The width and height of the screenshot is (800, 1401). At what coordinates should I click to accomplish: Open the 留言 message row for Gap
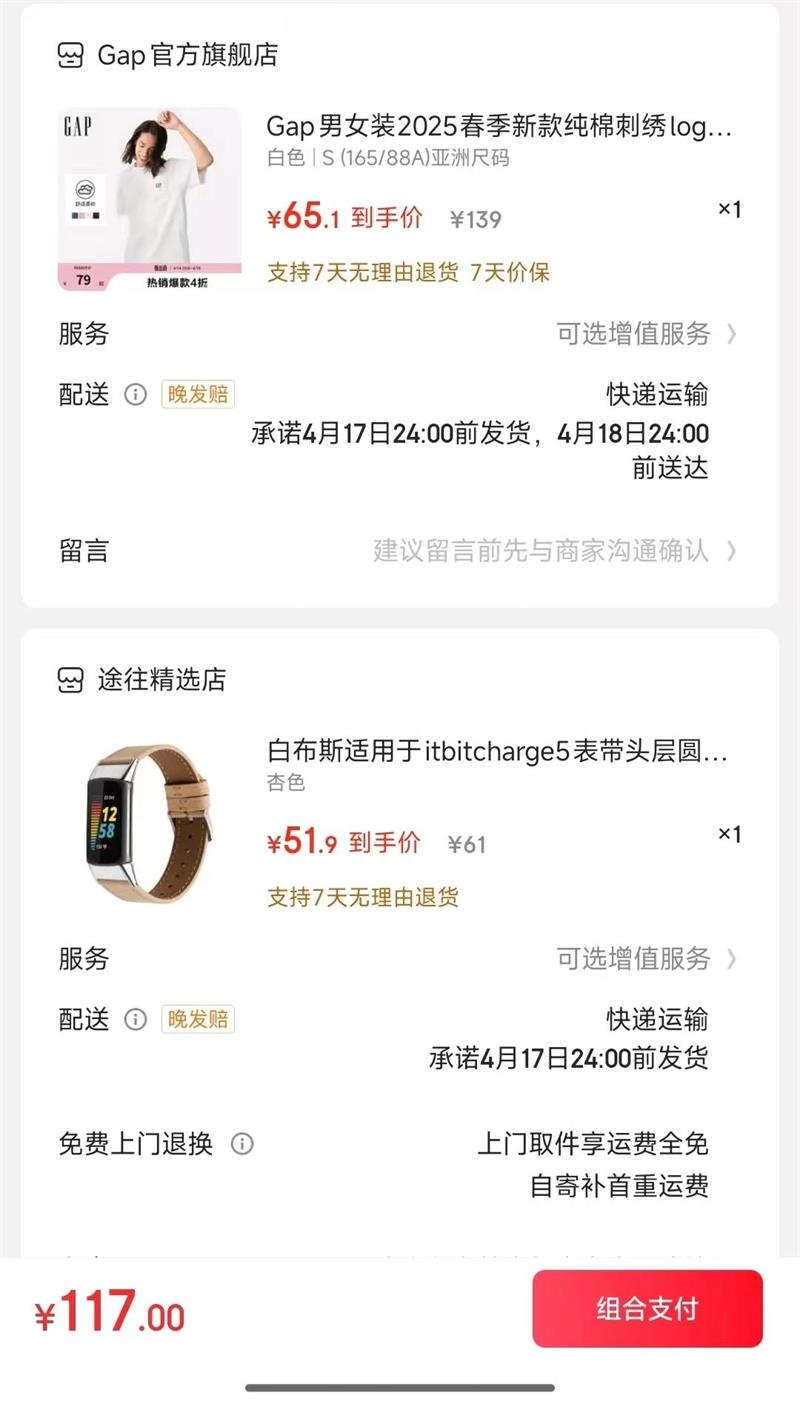399,550
